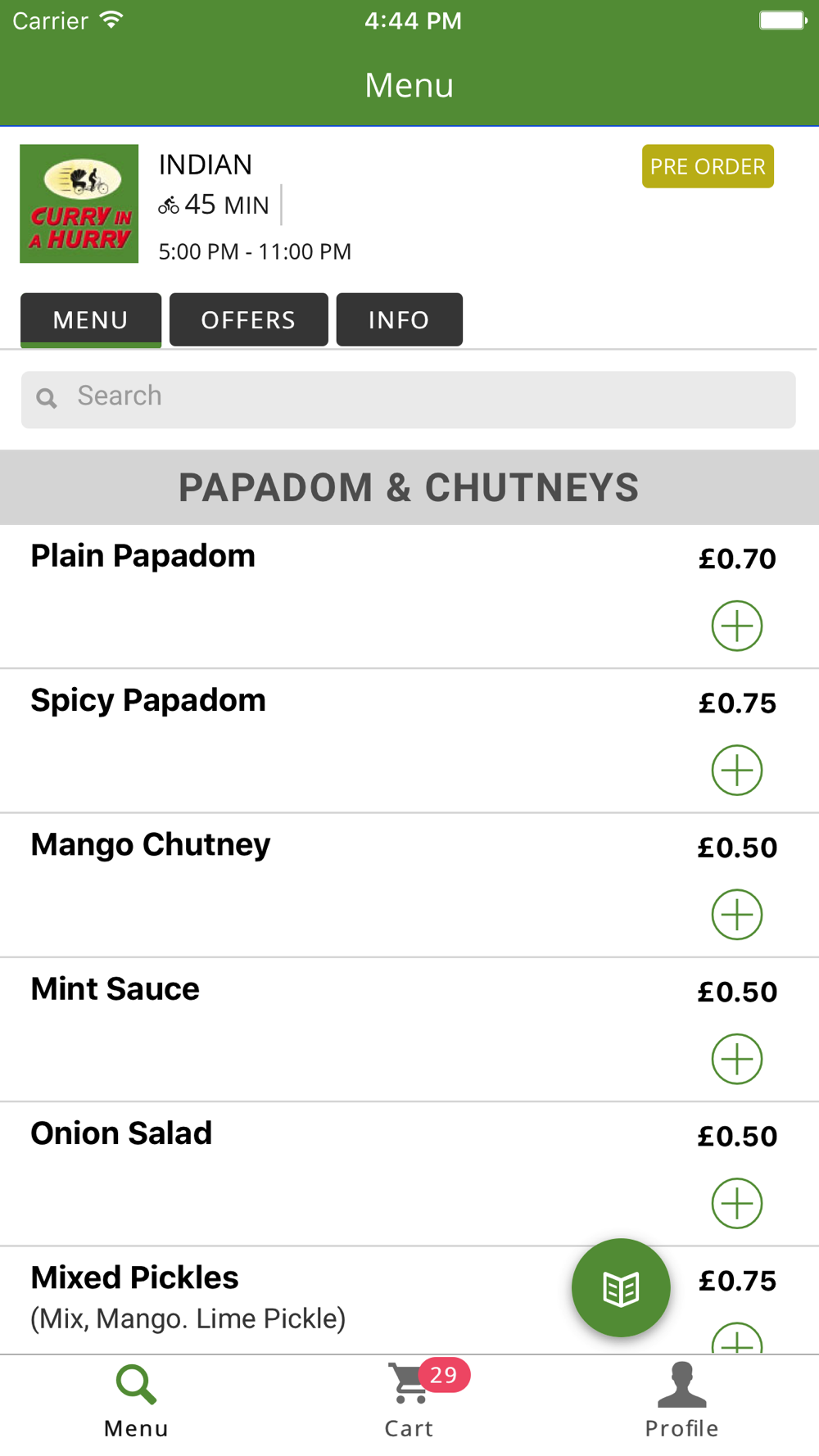Tap the PRE ORDER button
Image resolution: width=819 pixels, height=1456 pixels.
coord(708,166)
